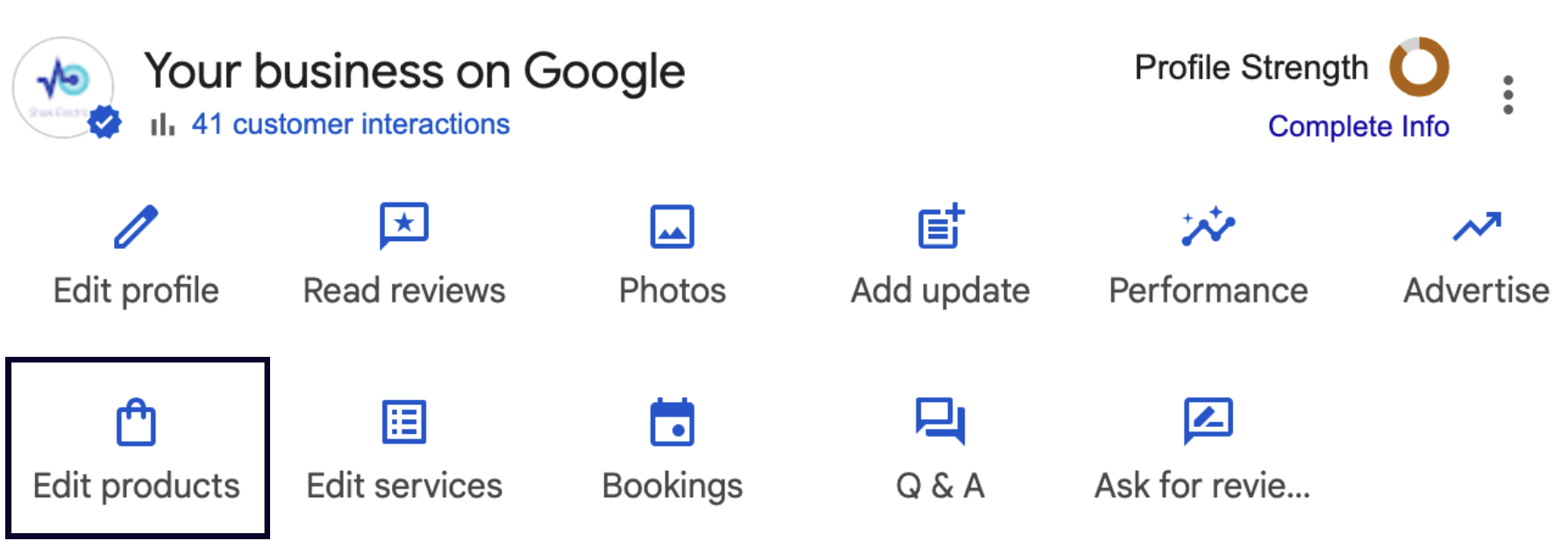Open the Advertise option
The image size is (1568, 548).
pos(1476,254)
